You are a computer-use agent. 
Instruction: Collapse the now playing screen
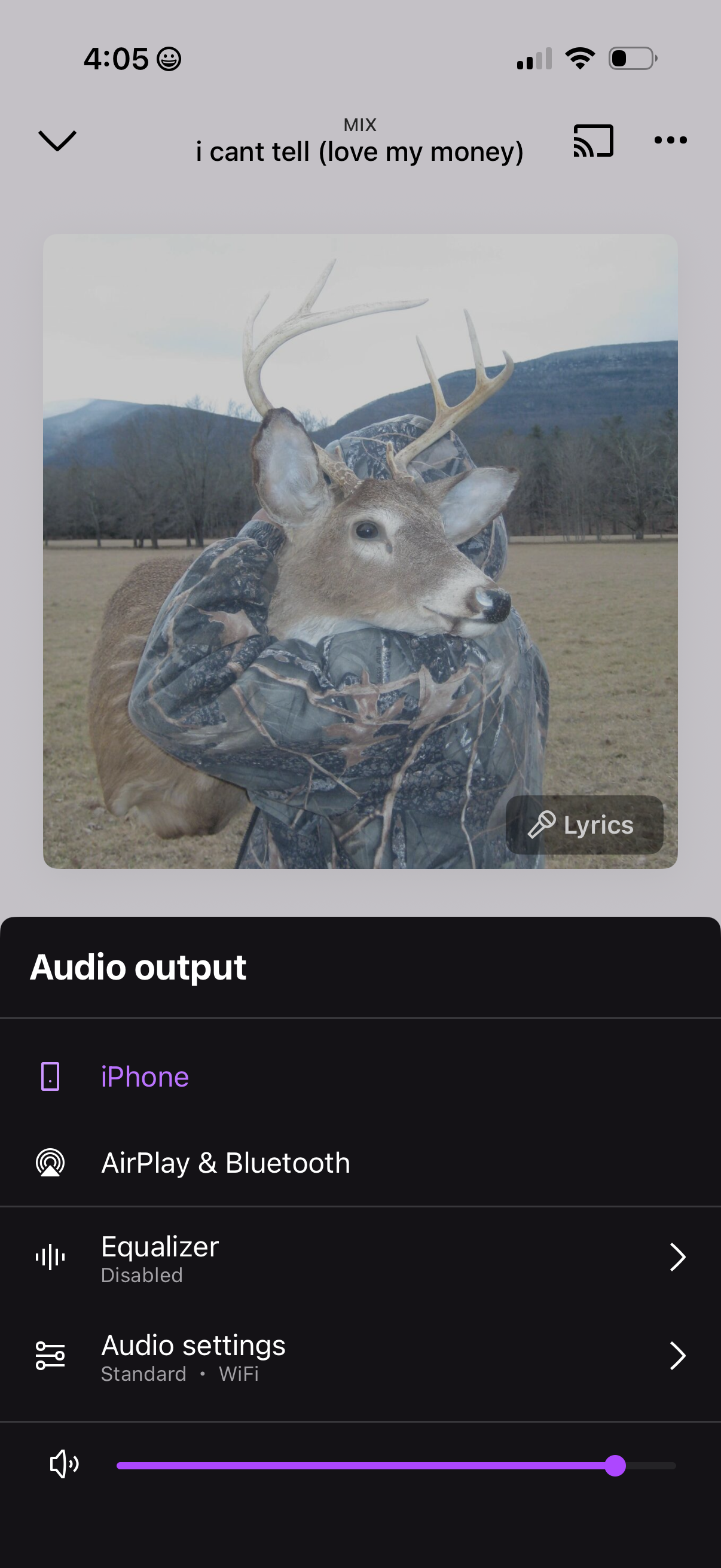pos(57,141)
